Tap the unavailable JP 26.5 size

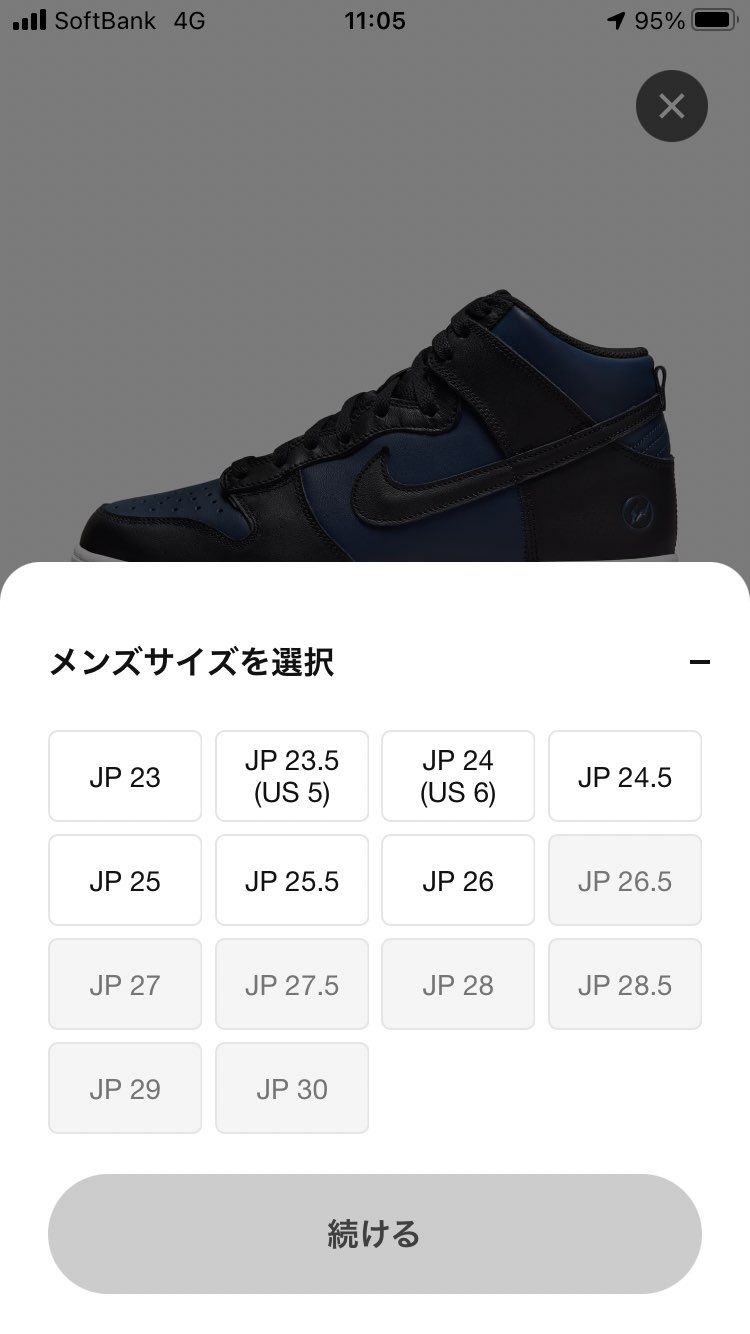(x=624, y=880)
